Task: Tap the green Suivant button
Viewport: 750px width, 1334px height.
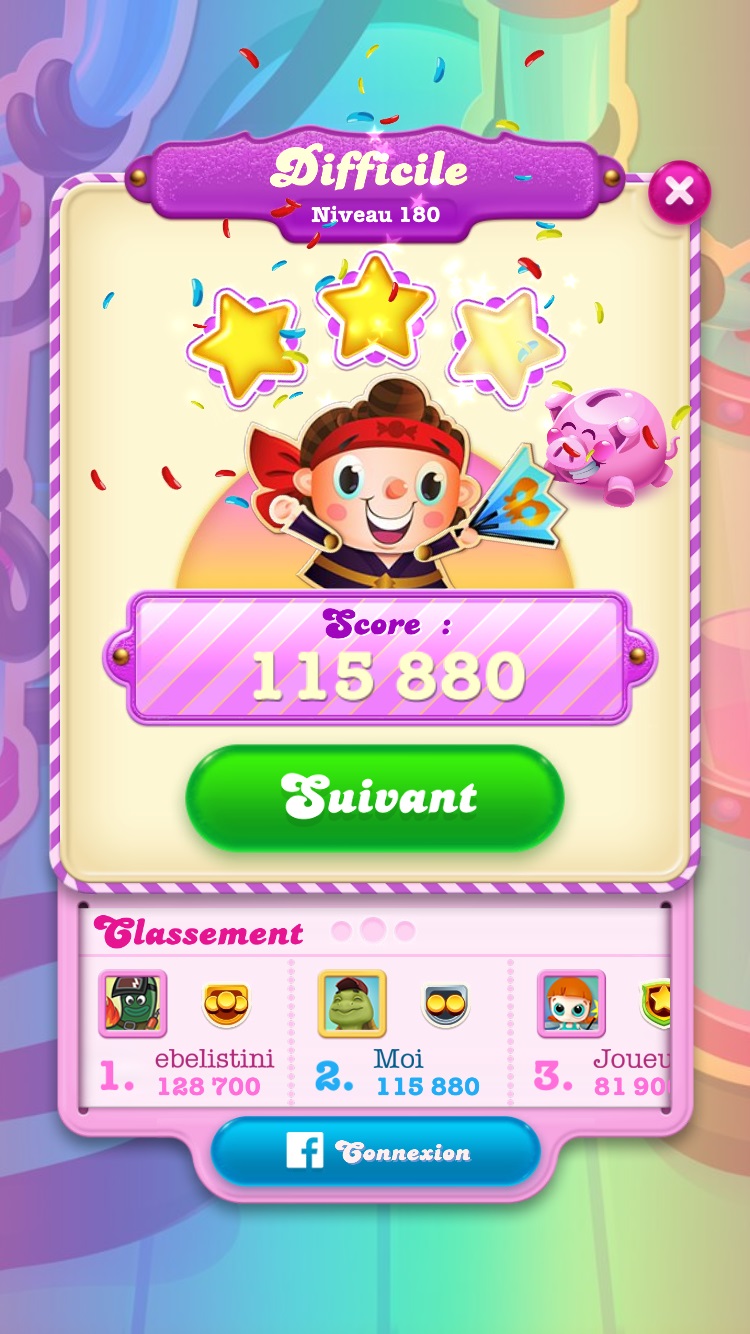Action: 375,797
